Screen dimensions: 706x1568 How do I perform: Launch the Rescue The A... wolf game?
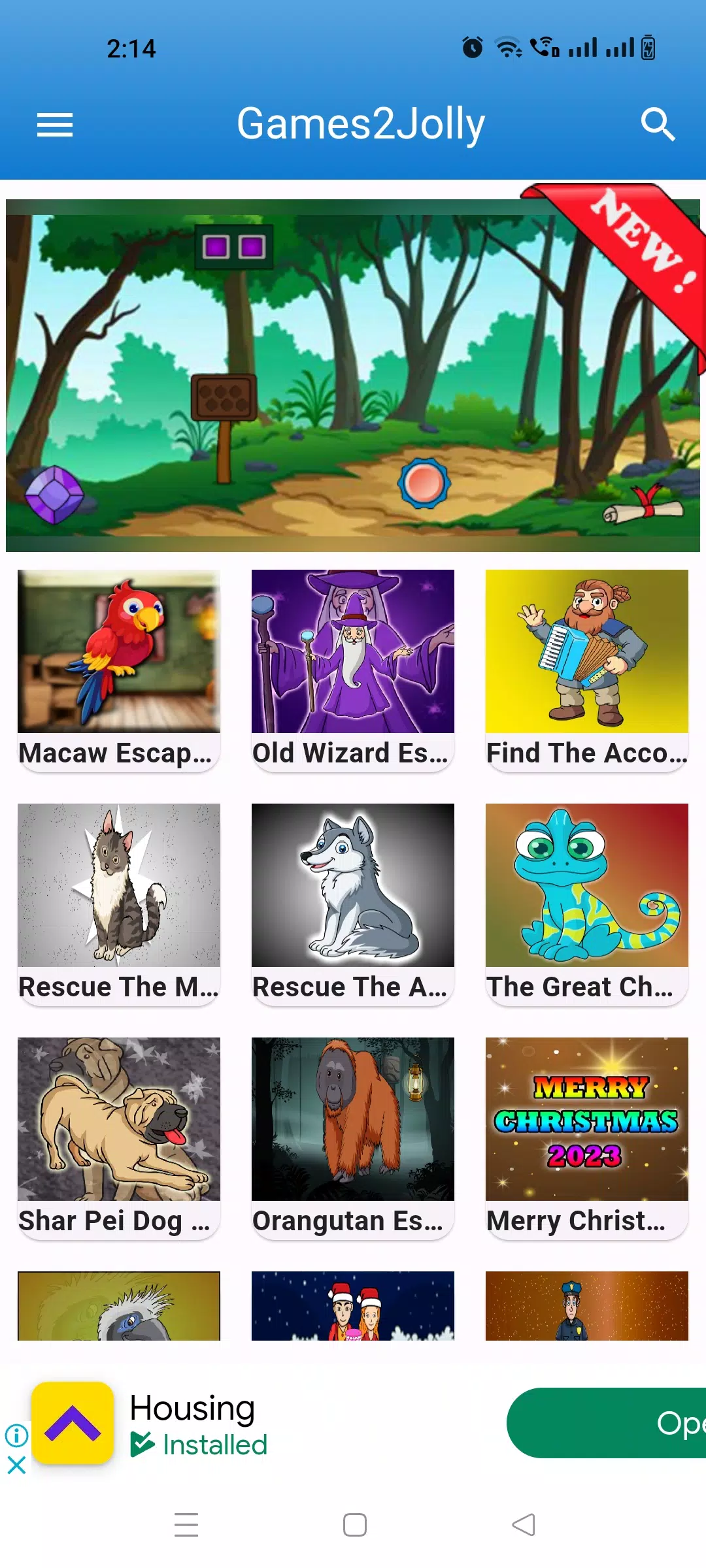[x=353, y=904]
